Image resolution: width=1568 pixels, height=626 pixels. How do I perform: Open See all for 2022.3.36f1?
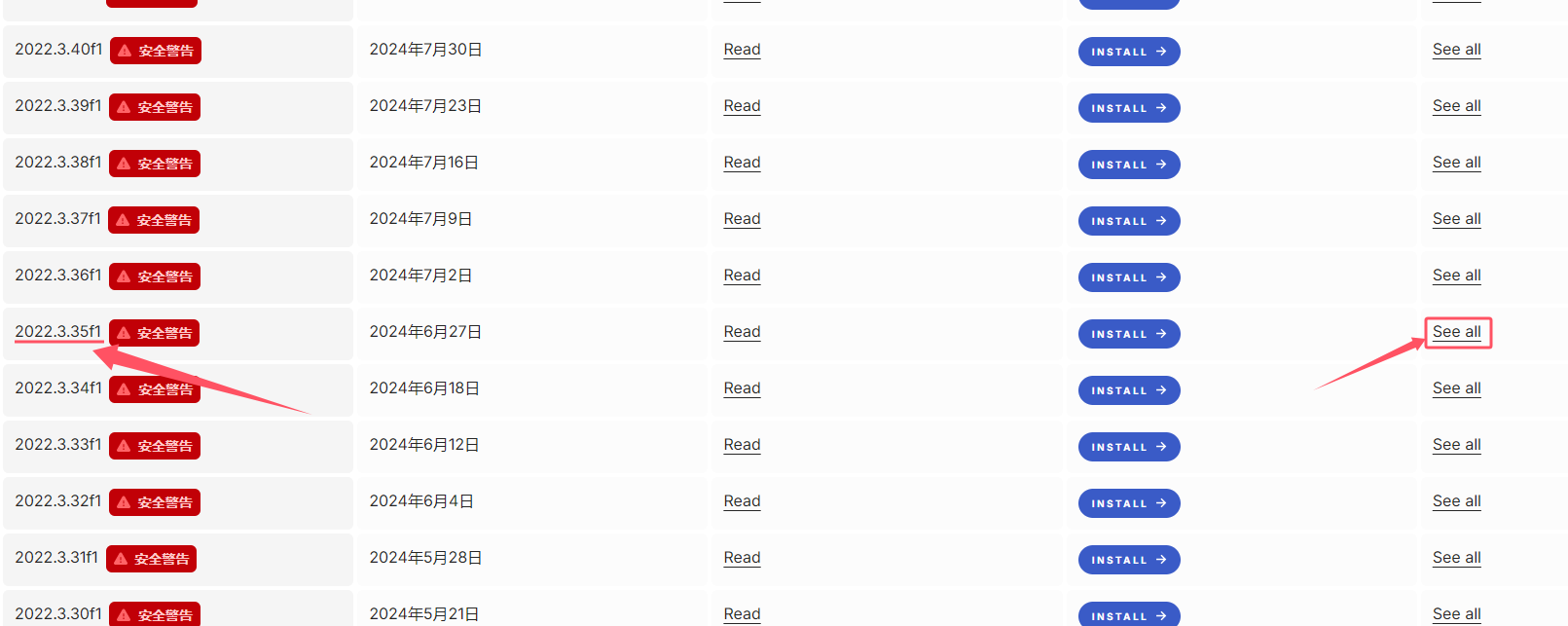pyautogui.click(x=1456, y=276)
